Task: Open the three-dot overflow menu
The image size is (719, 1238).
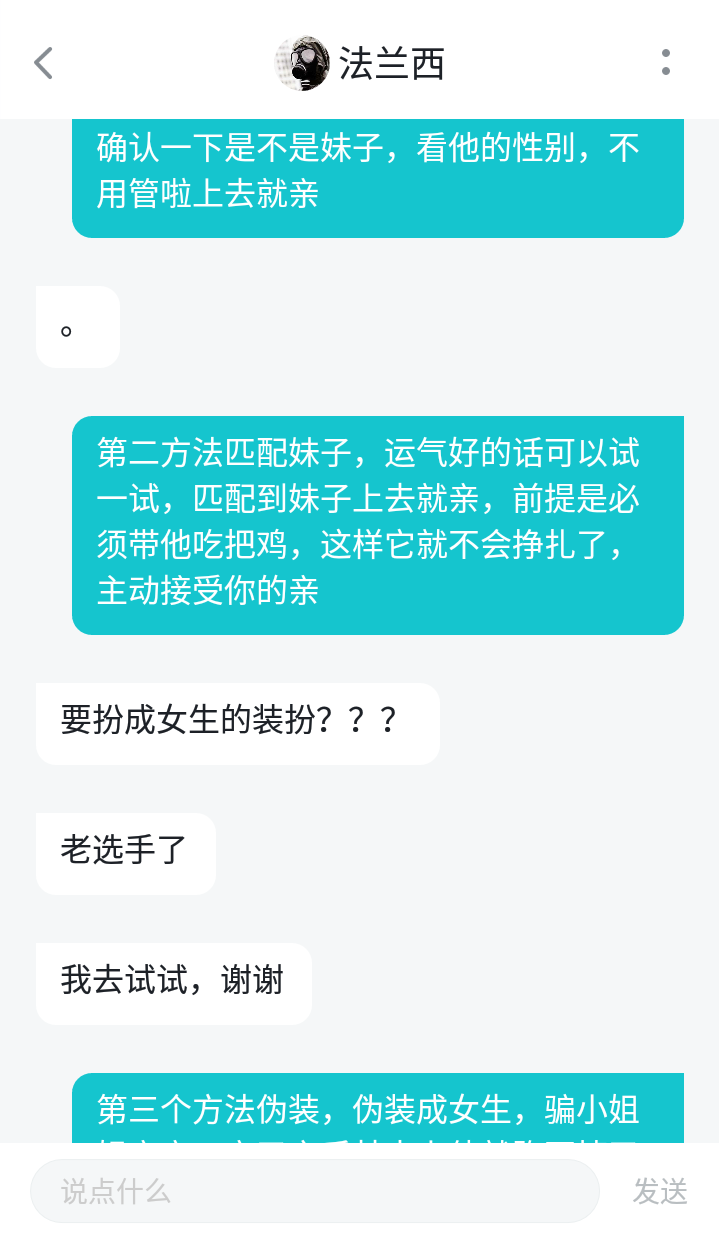Action: 666,62
